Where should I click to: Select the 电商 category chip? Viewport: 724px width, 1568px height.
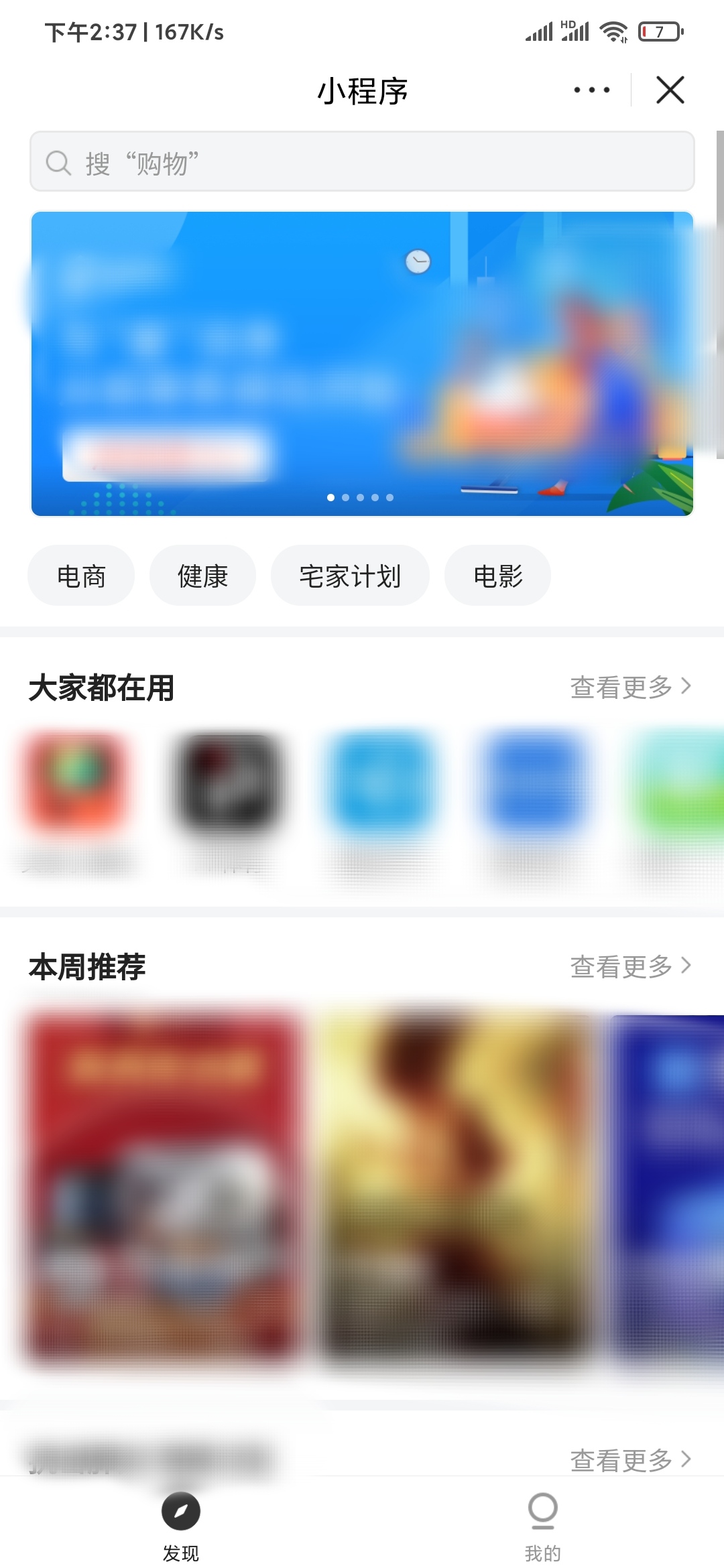[80, 575]
